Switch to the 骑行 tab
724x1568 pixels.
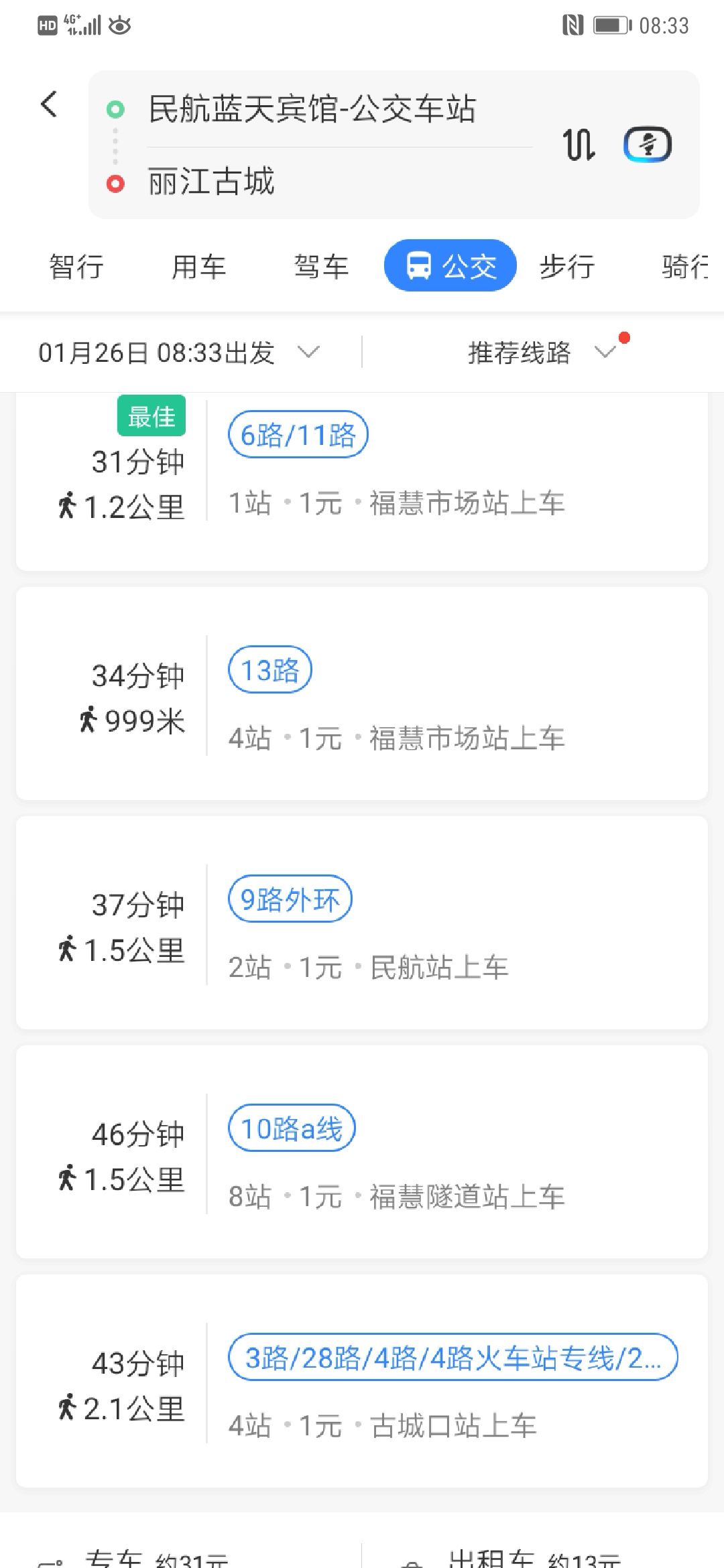tap(685, 267)
